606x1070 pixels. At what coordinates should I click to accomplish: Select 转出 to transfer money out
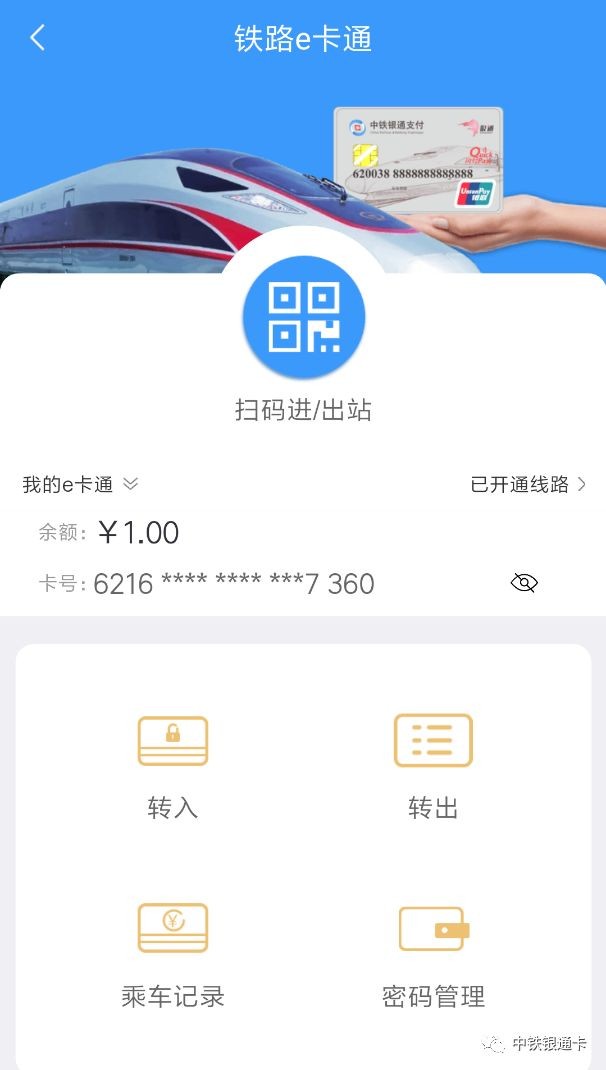tap(433, 765)
